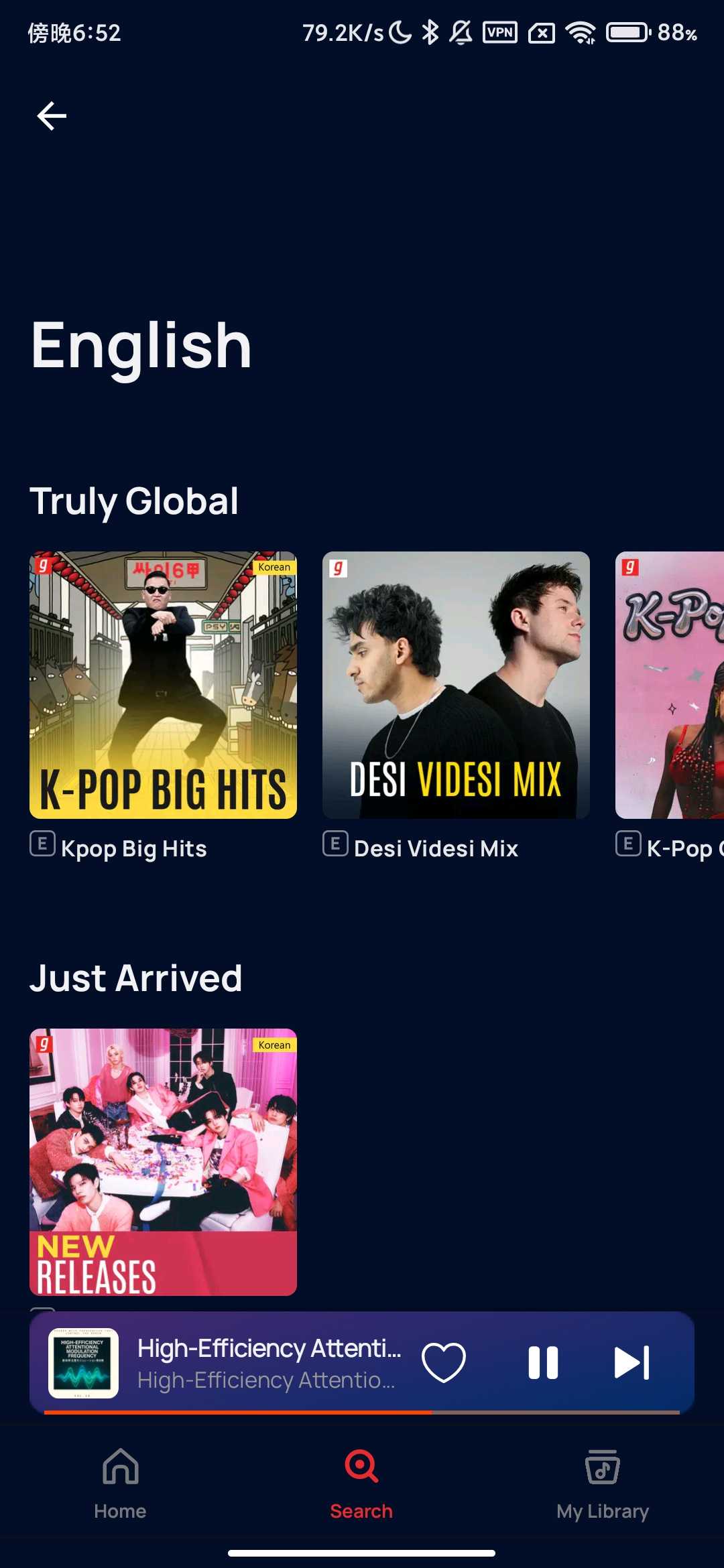Open the Desi Videsi Mix playlist
The width and height of the screenshot is (724, 1568).
coord(456,685)
